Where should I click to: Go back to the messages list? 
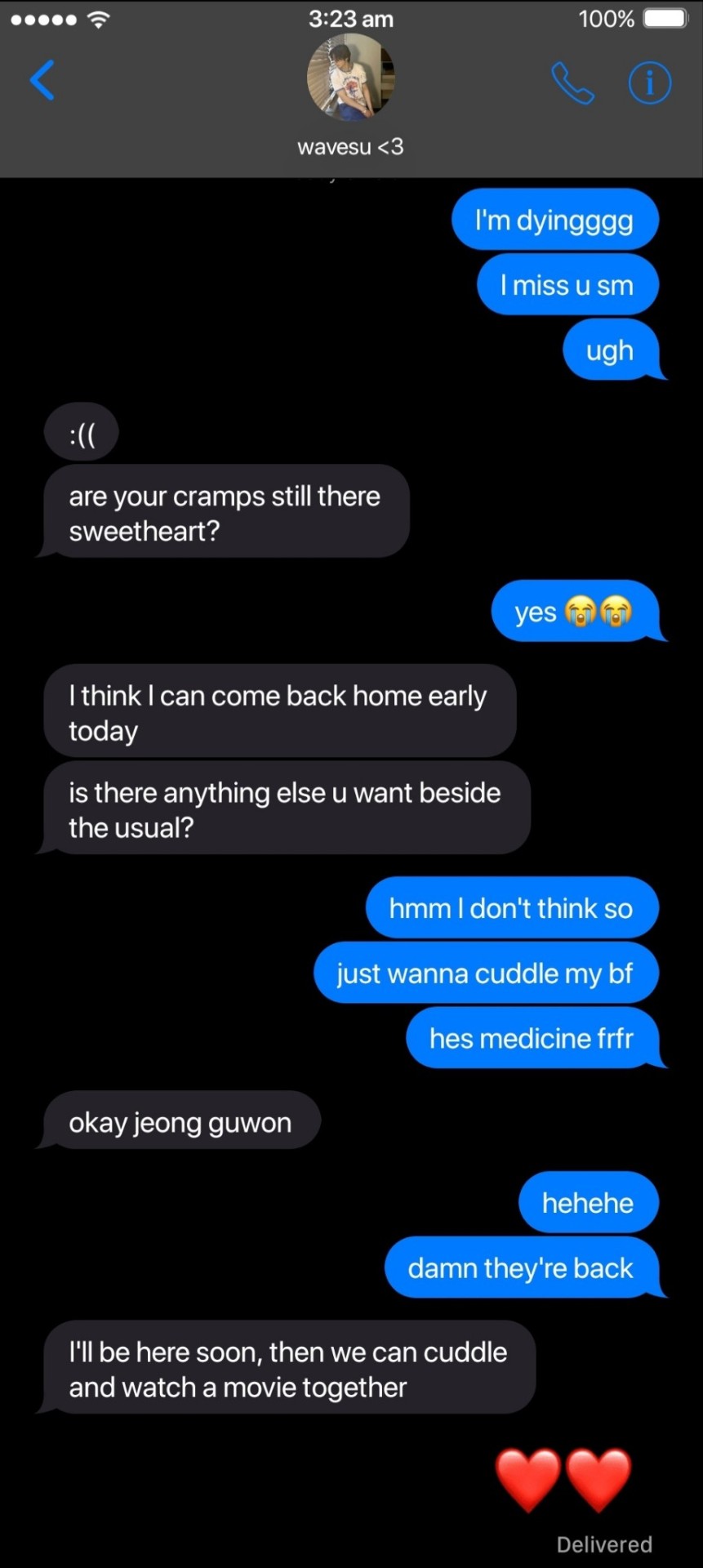[x=42, y=80]
